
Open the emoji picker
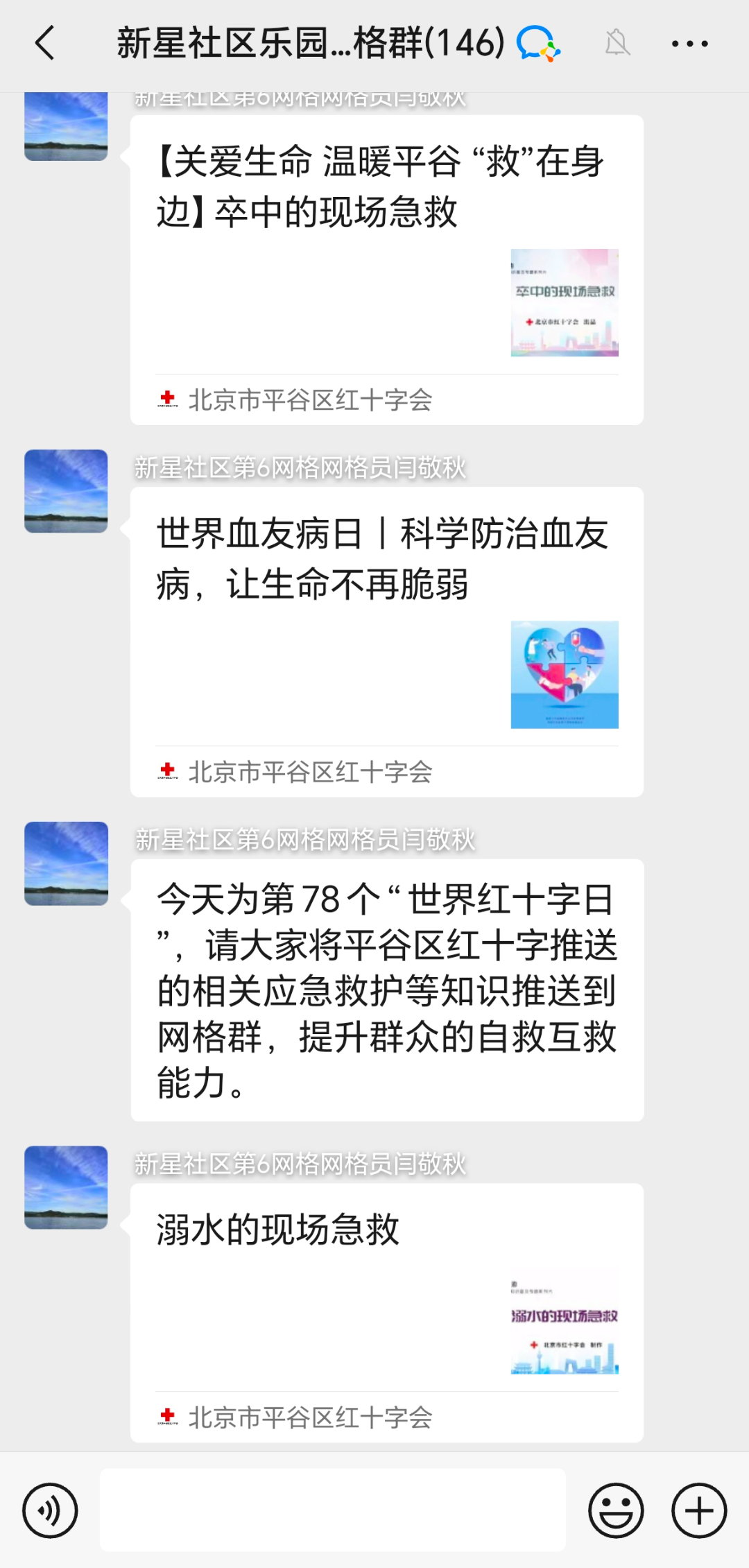[x=616, y=1510]
